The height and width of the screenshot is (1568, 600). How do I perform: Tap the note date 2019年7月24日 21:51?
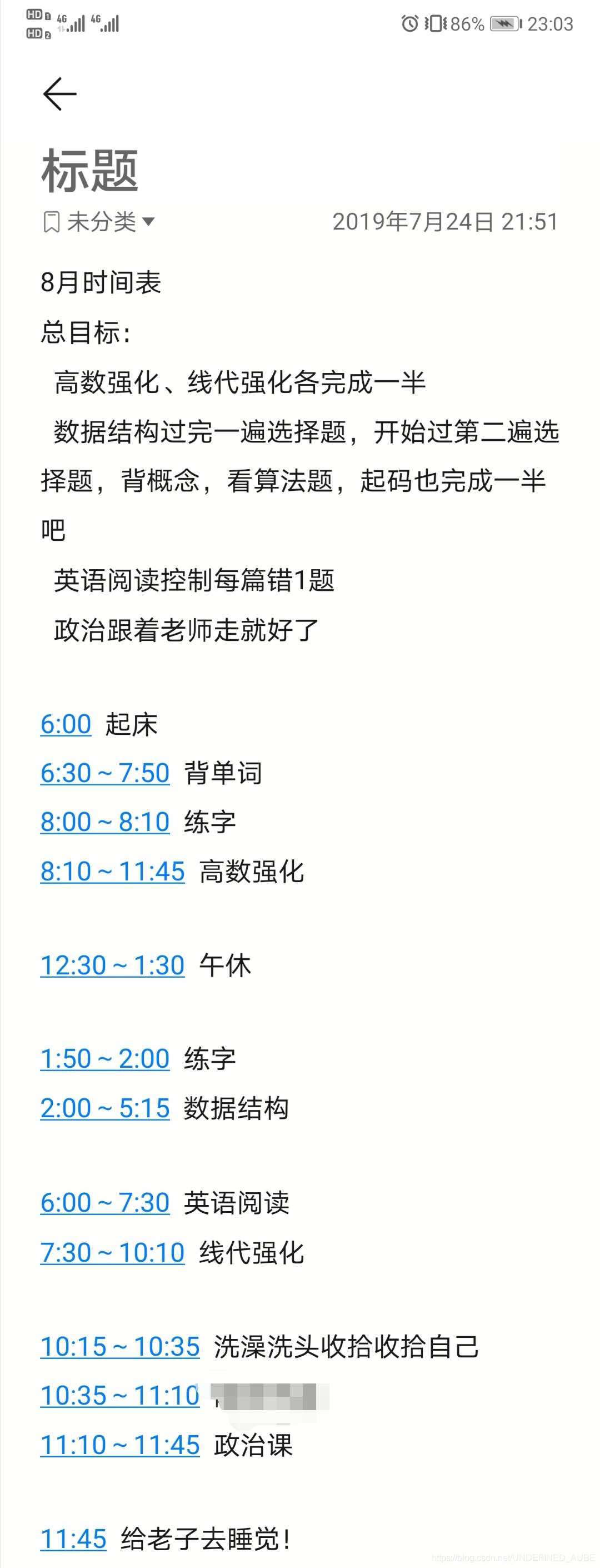[x=445, y=222]
